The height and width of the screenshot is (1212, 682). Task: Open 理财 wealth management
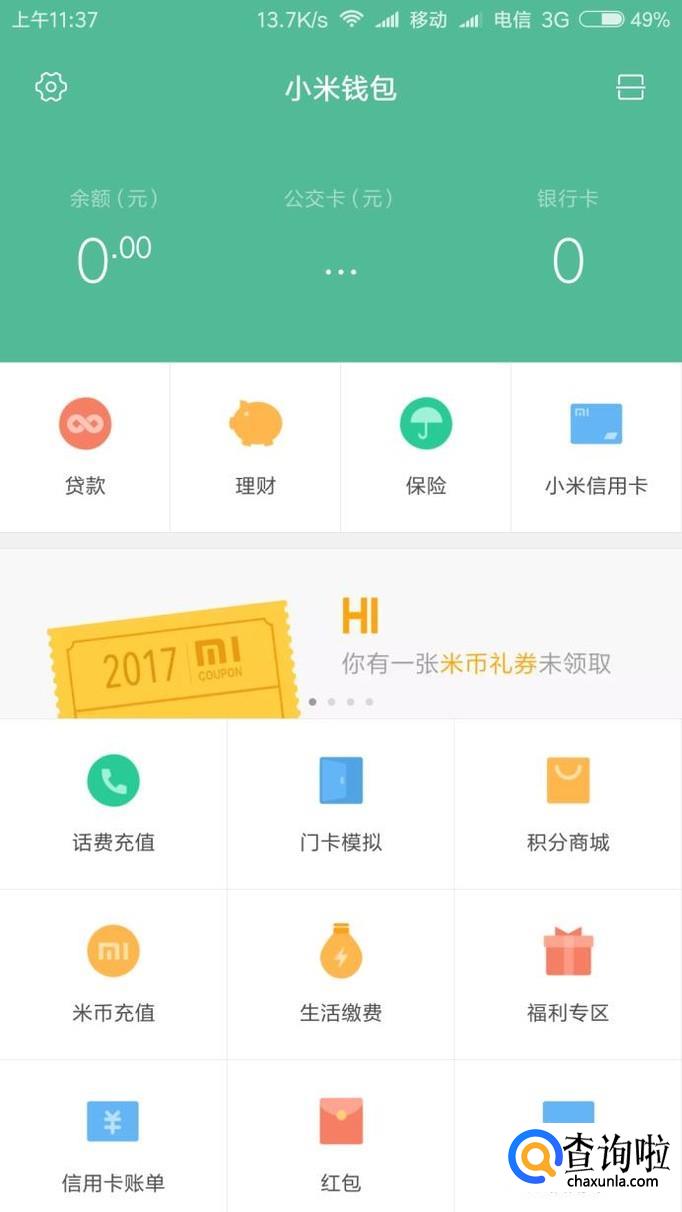coord(255,447)
